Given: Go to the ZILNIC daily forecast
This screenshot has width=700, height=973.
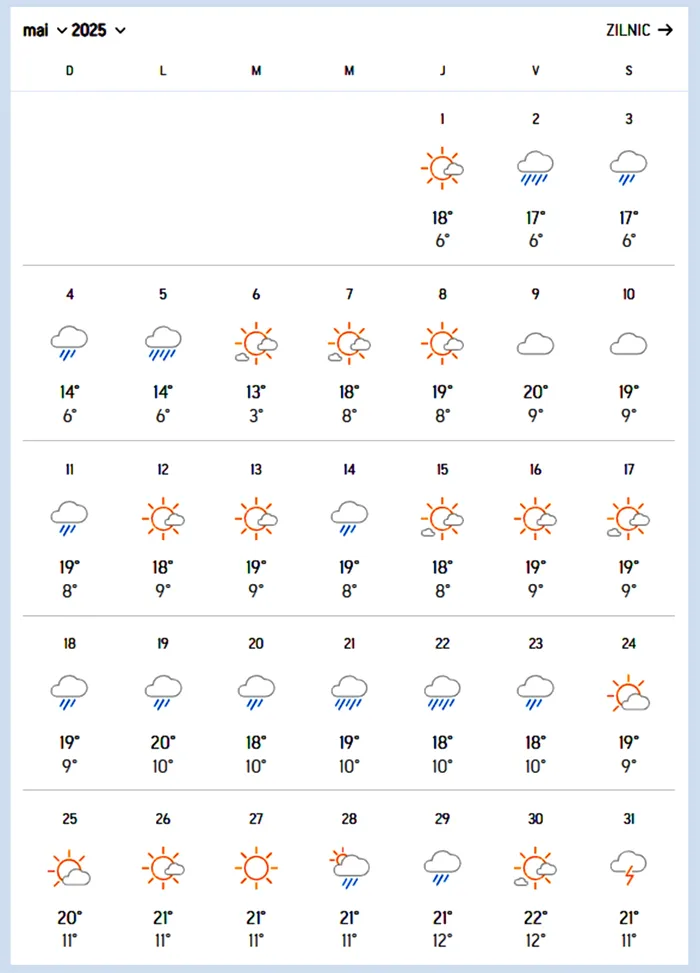Looking at the screenshot, I should click(x=639, y=30).
